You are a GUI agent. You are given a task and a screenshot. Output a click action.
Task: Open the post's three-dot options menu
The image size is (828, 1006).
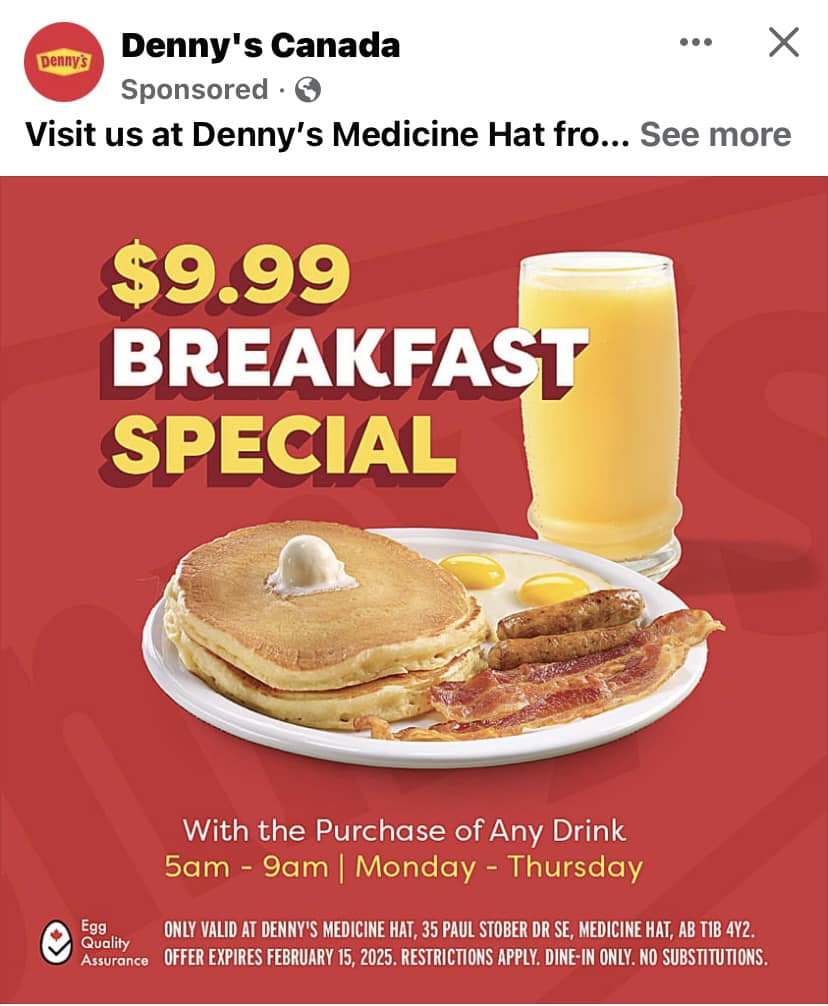click(x=695, y=43)
